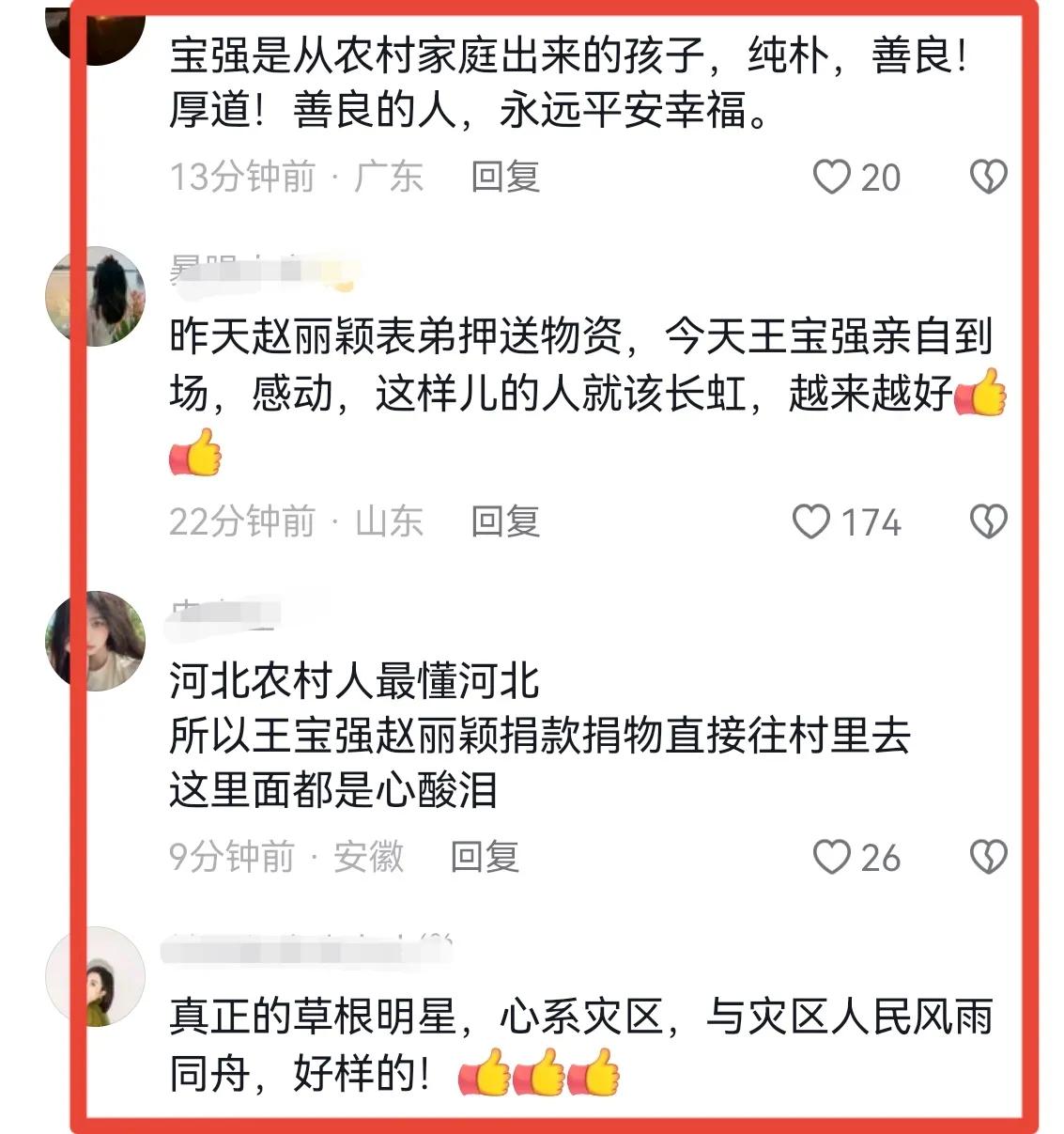1064x1134 pixels.
Task: Like the 河北农村人最懂河北 comment
Action: tap(830, 857)
